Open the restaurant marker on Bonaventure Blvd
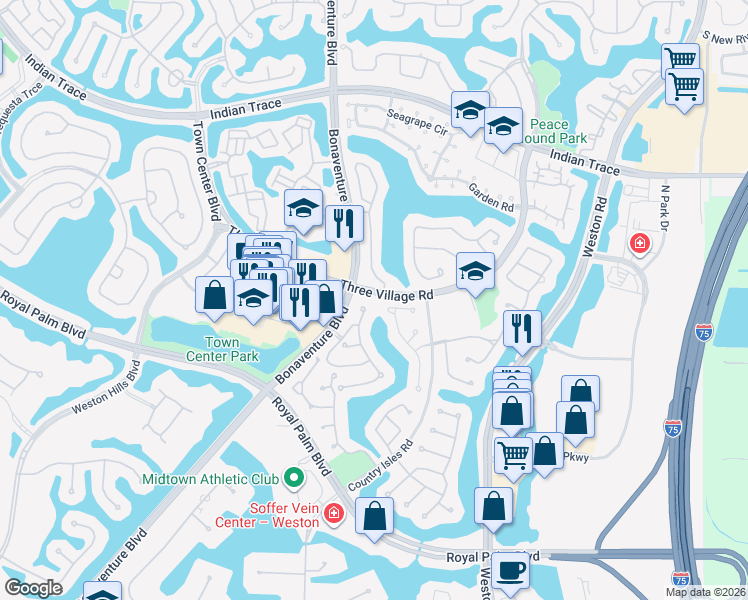Image resolution: width=748 pixels, height=600 pixels. coord(344,224)
